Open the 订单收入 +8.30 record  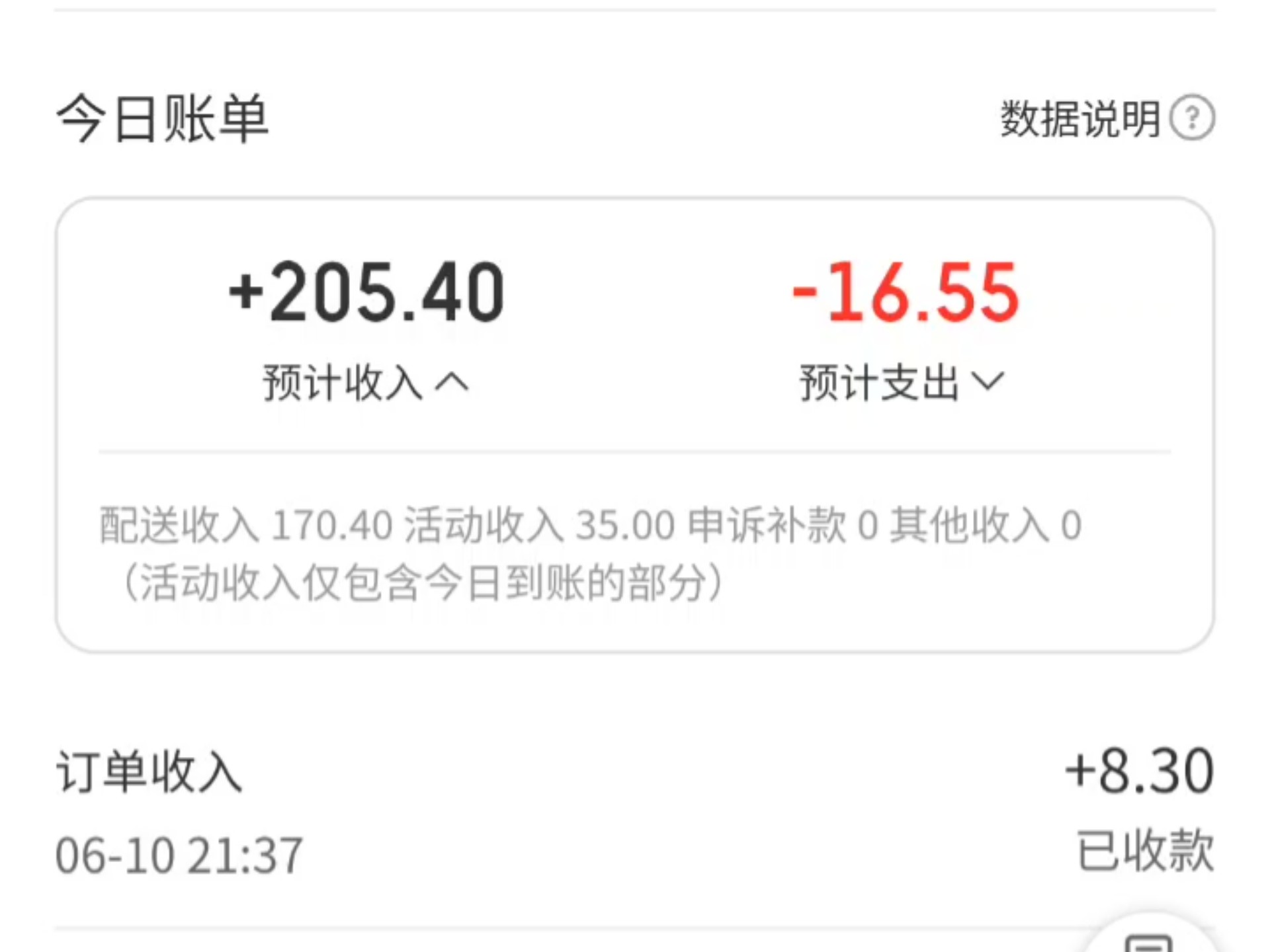[x=634, y=811]
